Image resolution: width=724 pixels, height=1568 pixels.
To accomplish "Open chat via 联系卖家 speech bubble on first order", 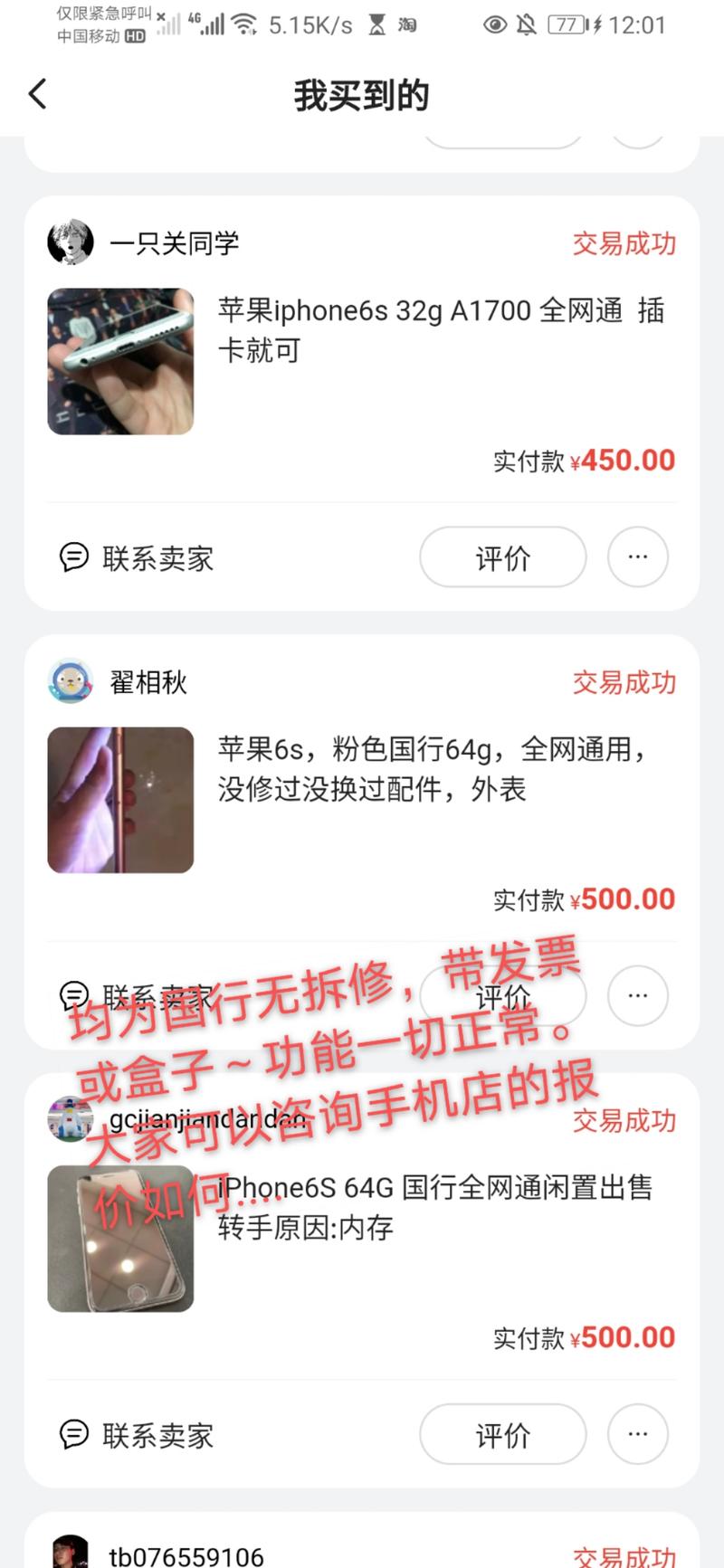I will (74, 558).
